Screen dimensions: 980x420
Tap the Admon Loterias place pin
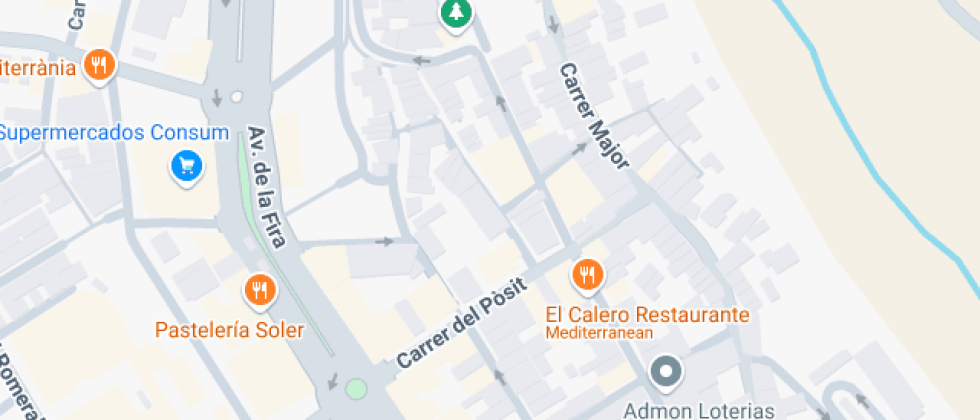point(665,373)
